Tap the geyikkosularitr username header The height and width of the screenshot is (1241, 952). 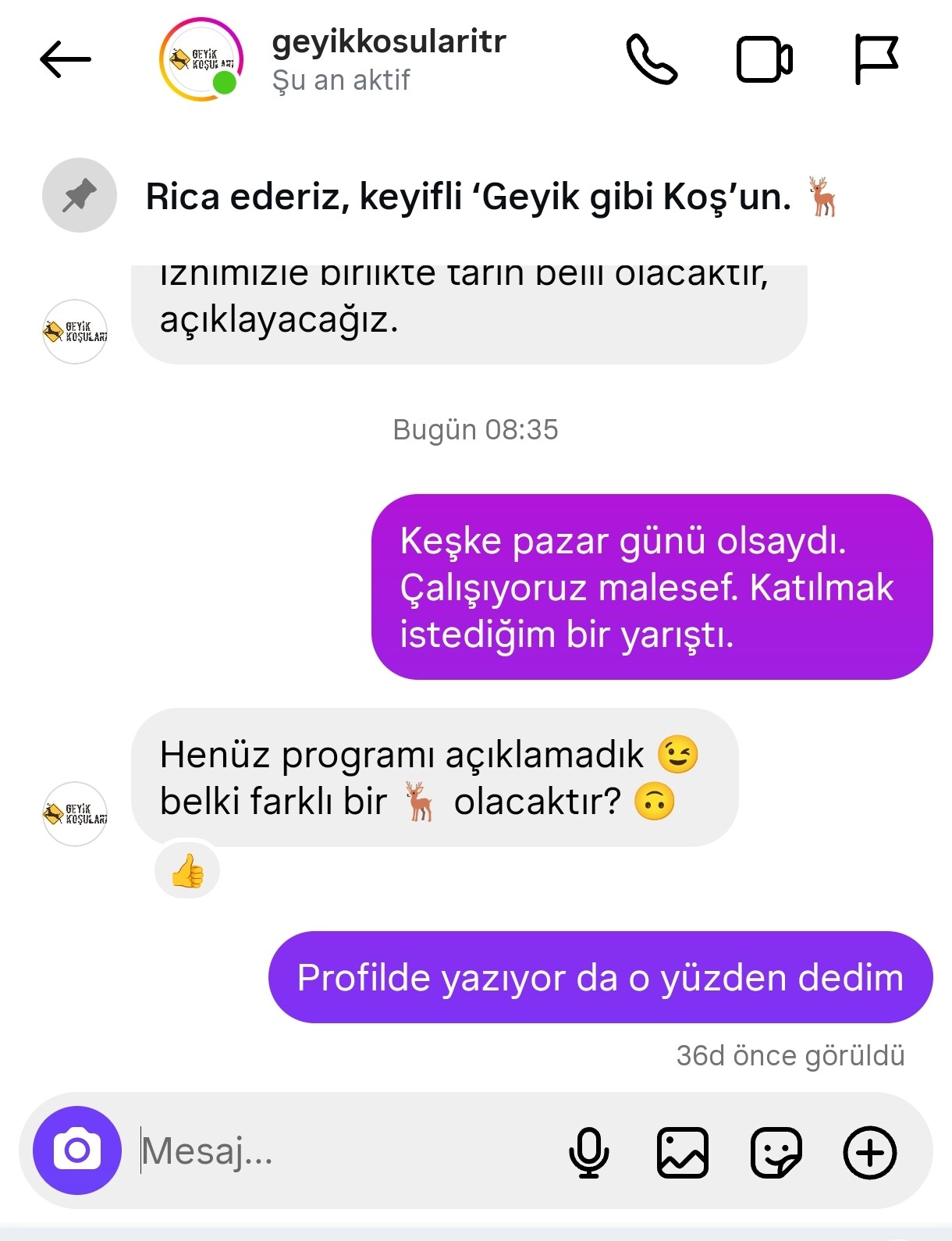[x=389, y=42]
